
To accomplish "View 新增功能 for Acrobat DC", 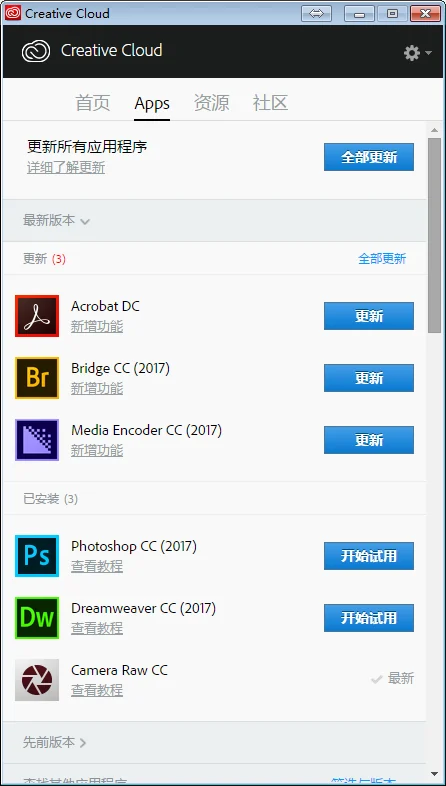I will click(97, 327).
